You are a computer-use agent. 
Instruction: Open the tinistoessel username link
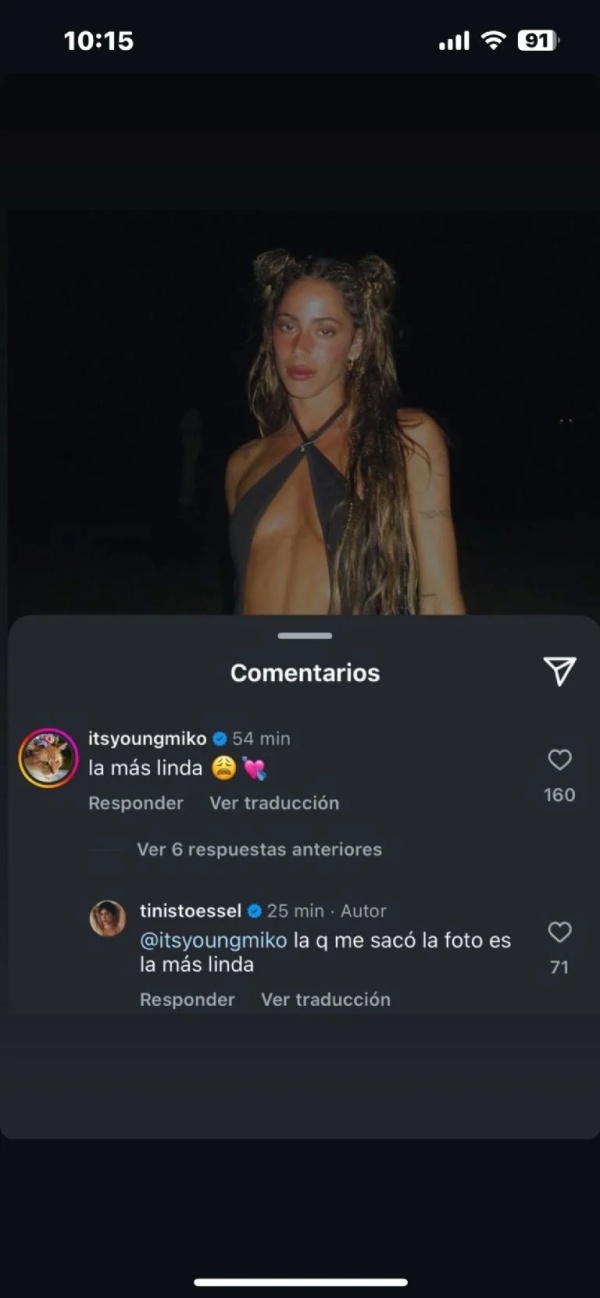click(191, 911)
